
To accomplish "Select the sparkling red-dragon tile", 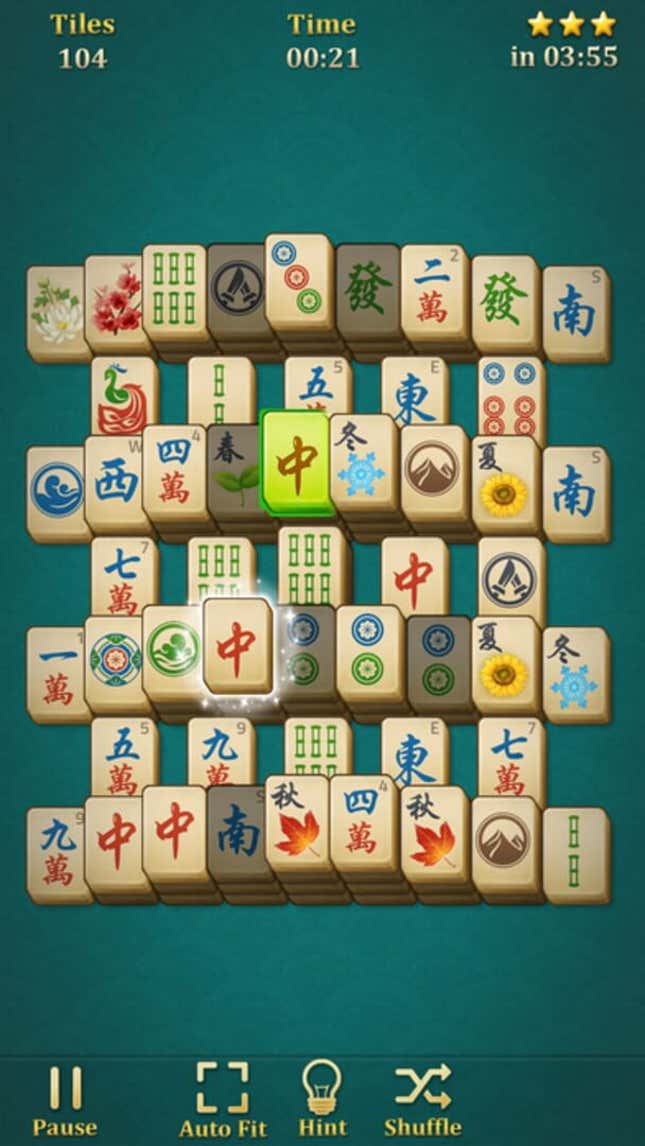I will point(237,647).
